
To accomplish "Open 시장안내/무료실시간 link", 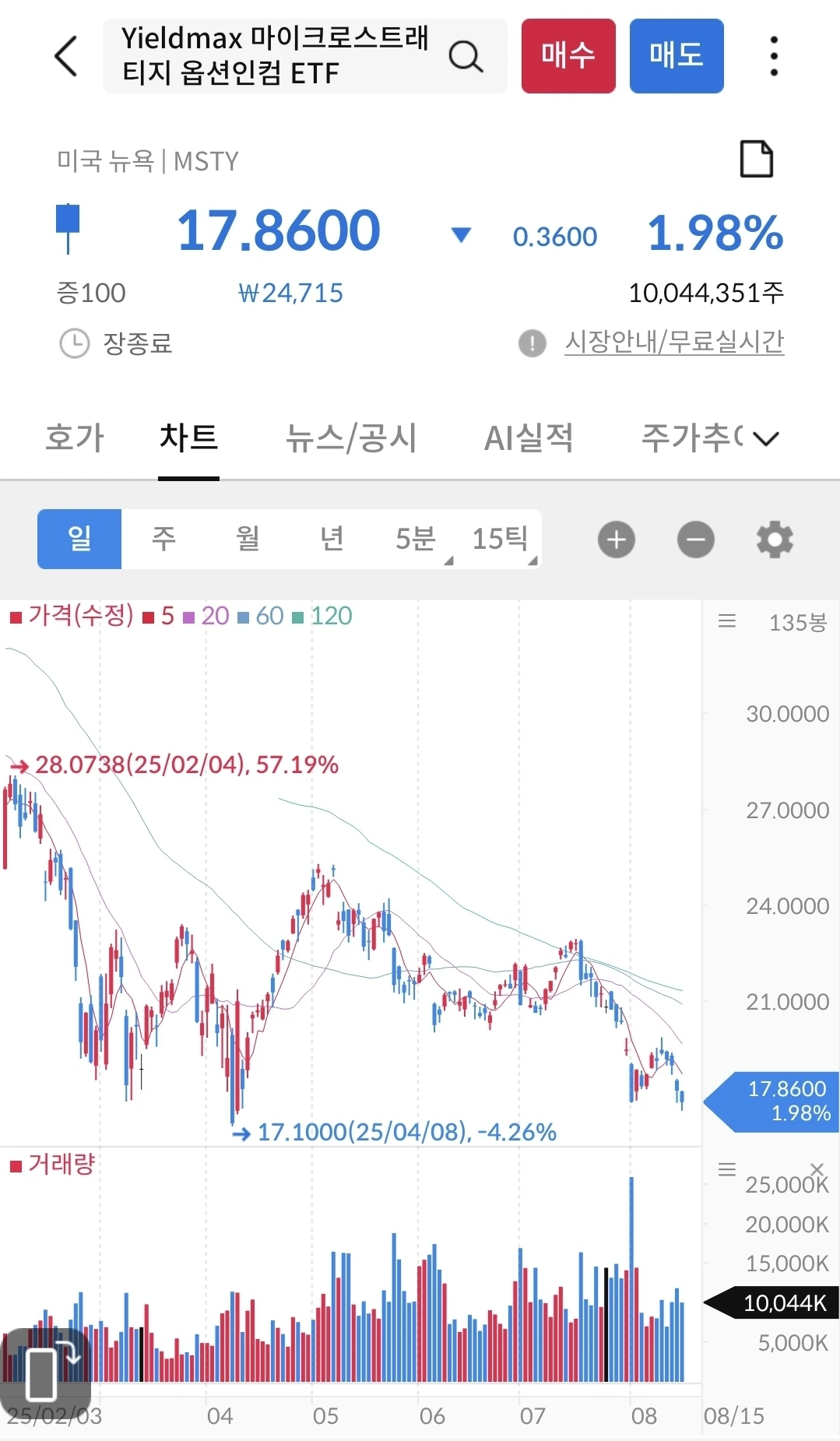I will point(674,342).
